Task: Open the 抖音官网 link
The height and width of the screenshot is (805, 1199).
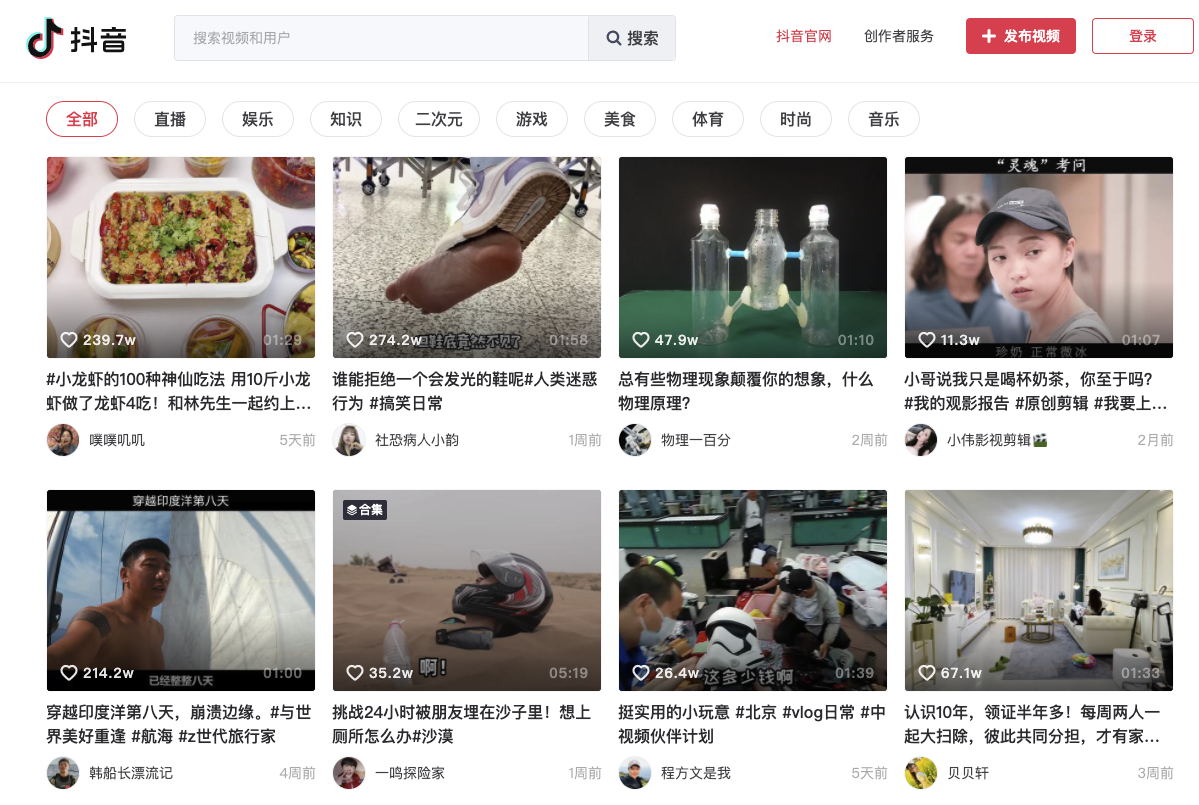Action: (803, 36)
